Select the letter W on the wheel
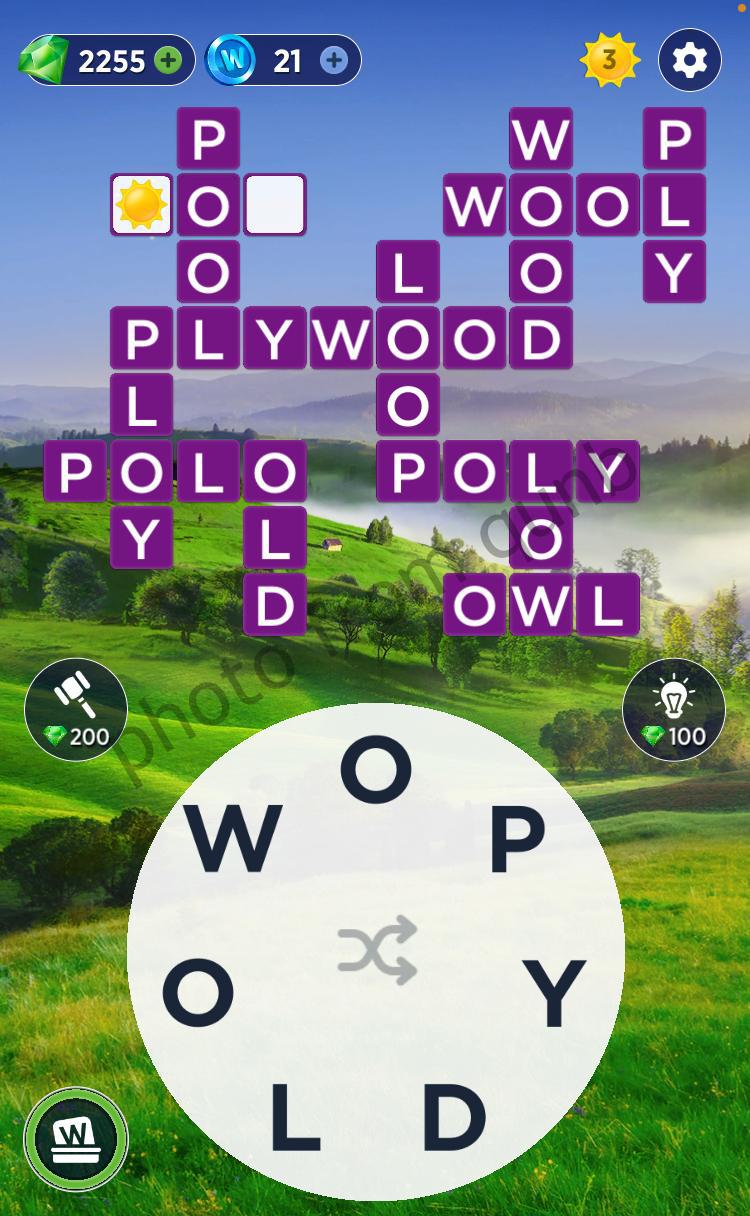This screenshot has height=1216, width=750. [x=233, y=840]
